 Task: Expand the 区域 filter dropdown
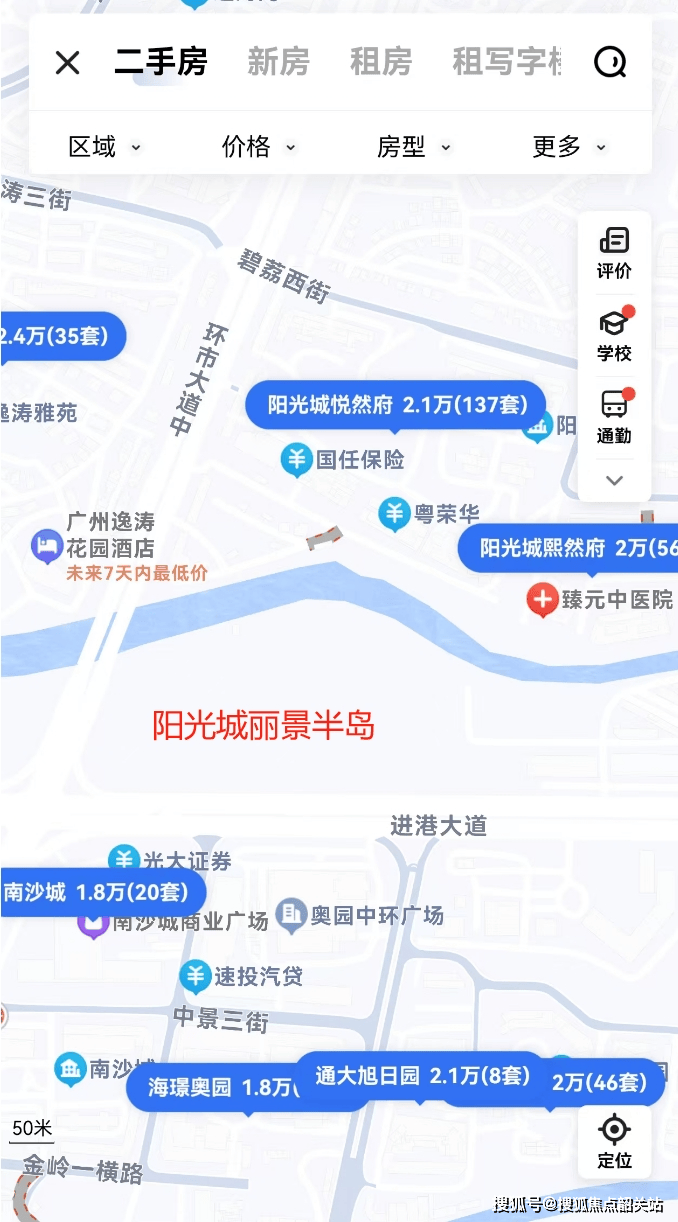point(105,147)
